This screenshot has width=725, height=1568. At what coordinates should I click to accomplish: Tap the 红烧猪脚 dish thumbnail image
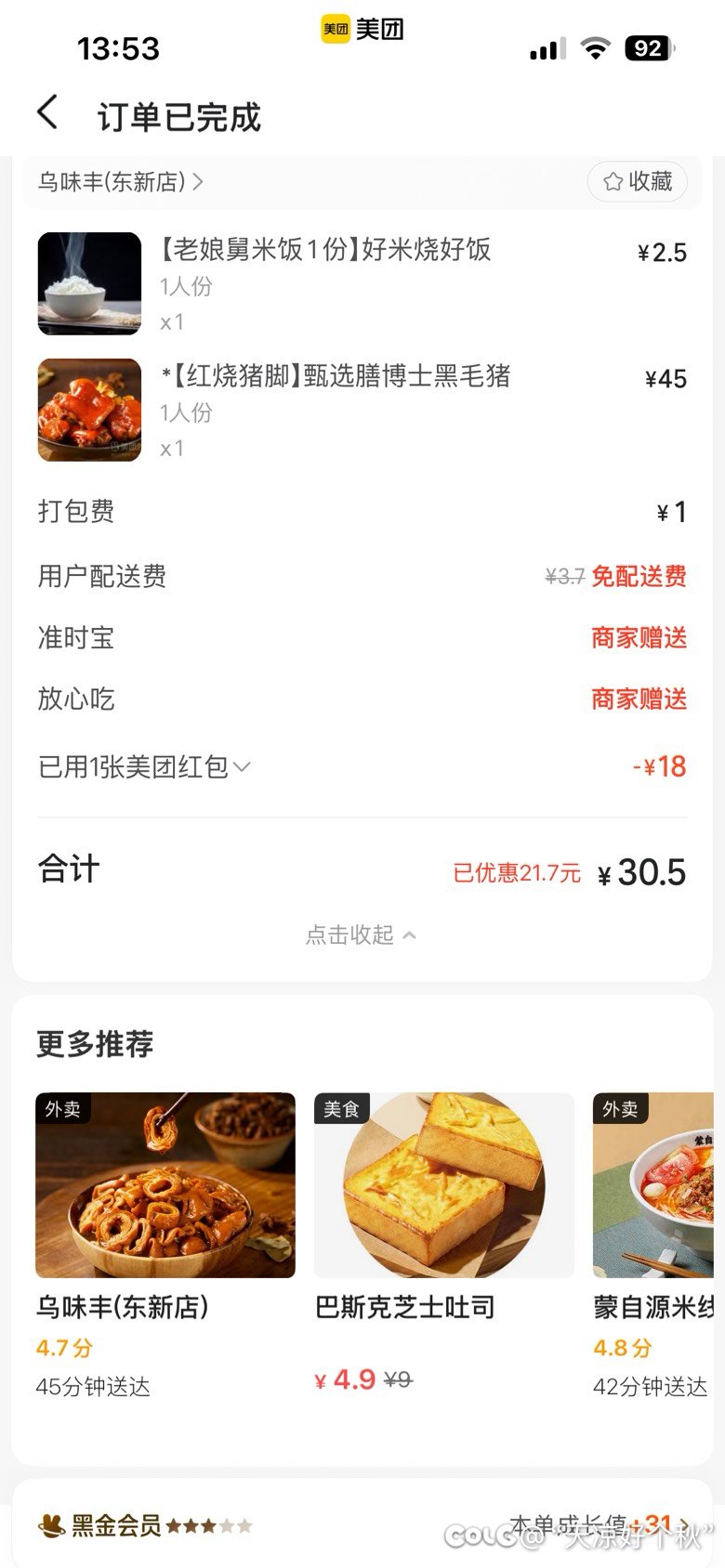tap(88, 409)
